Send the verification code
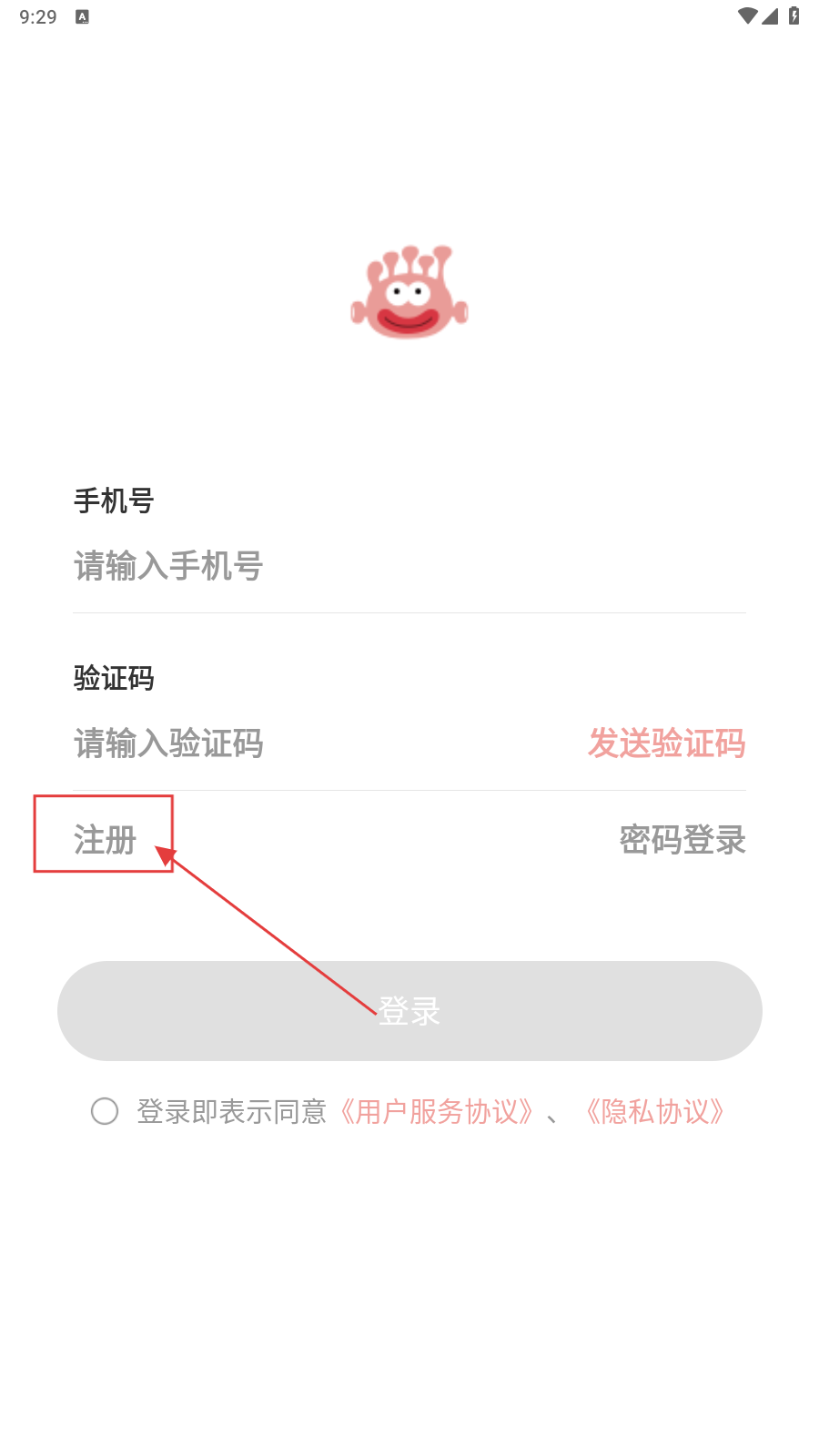This screenshot has height=1456, width=819. (x=666, y=743)
